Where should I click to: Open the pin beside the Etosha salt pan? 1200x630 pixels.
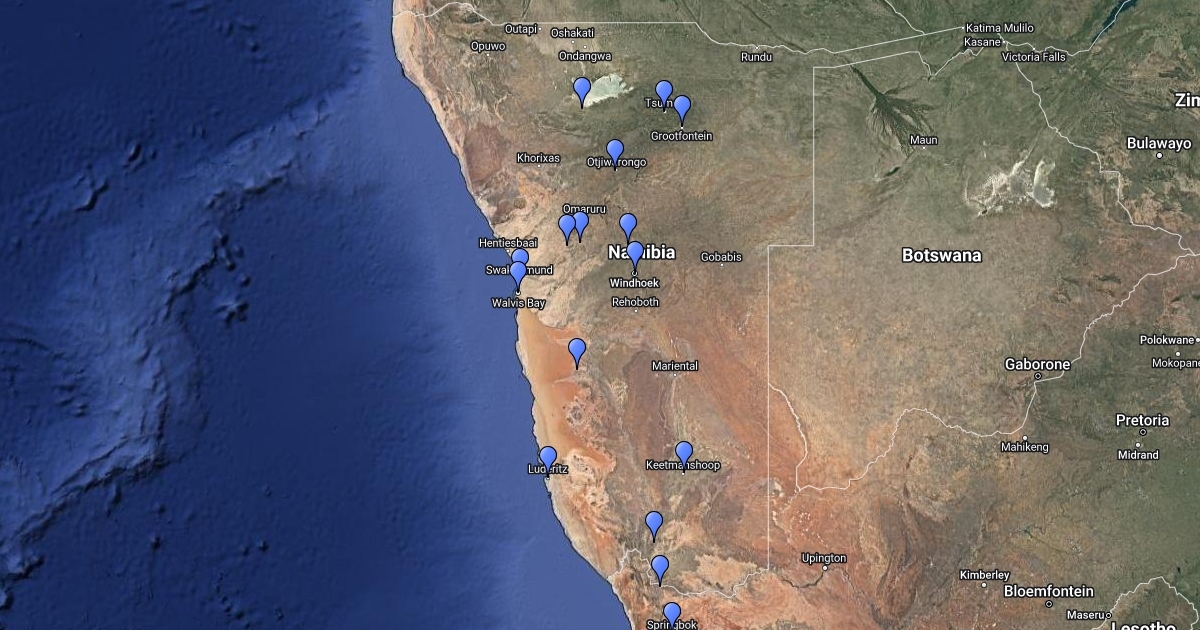point(582,89)
